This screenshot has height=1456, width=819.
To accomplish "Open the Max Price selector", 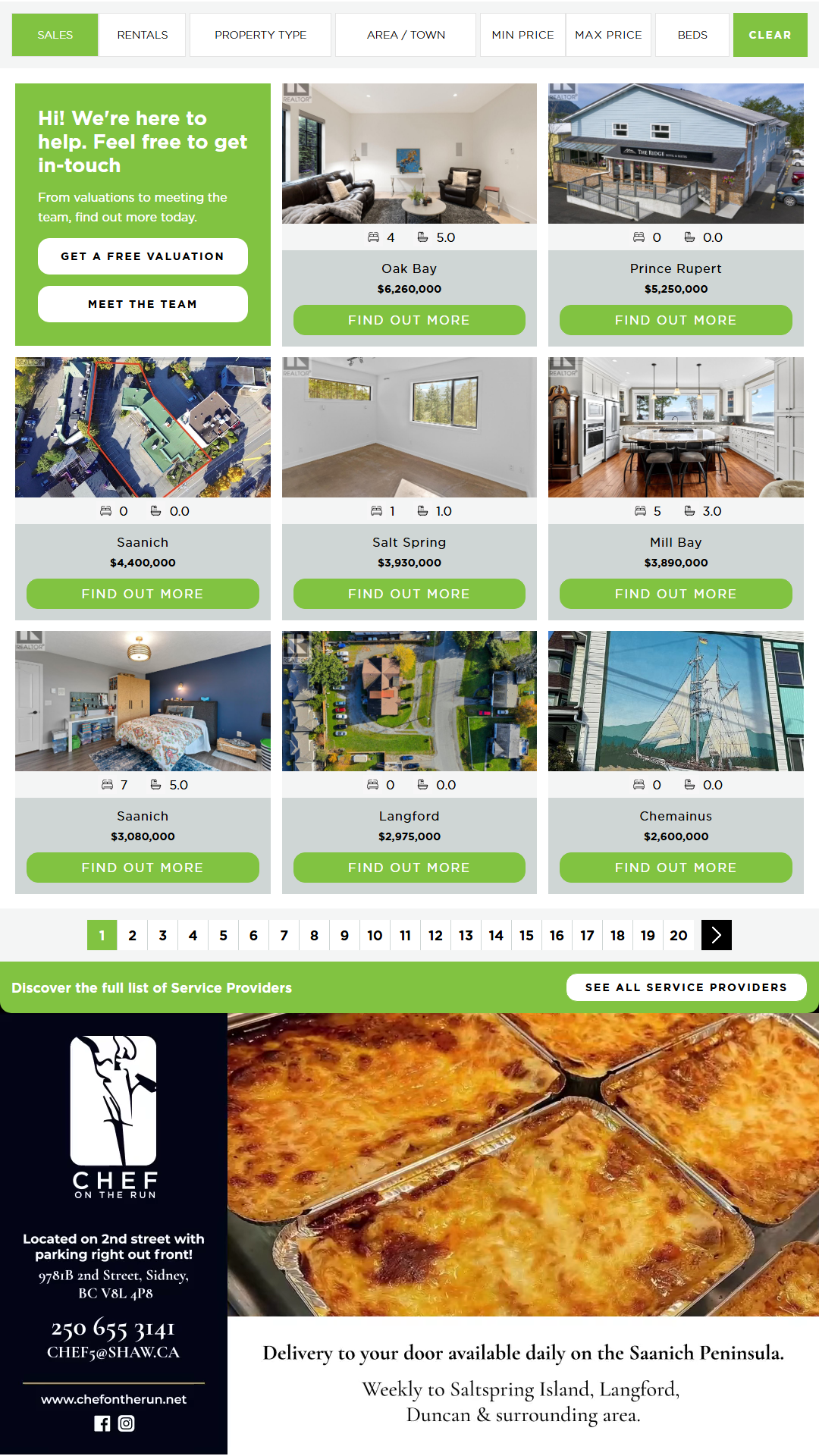I will click(x=608, y=35).
